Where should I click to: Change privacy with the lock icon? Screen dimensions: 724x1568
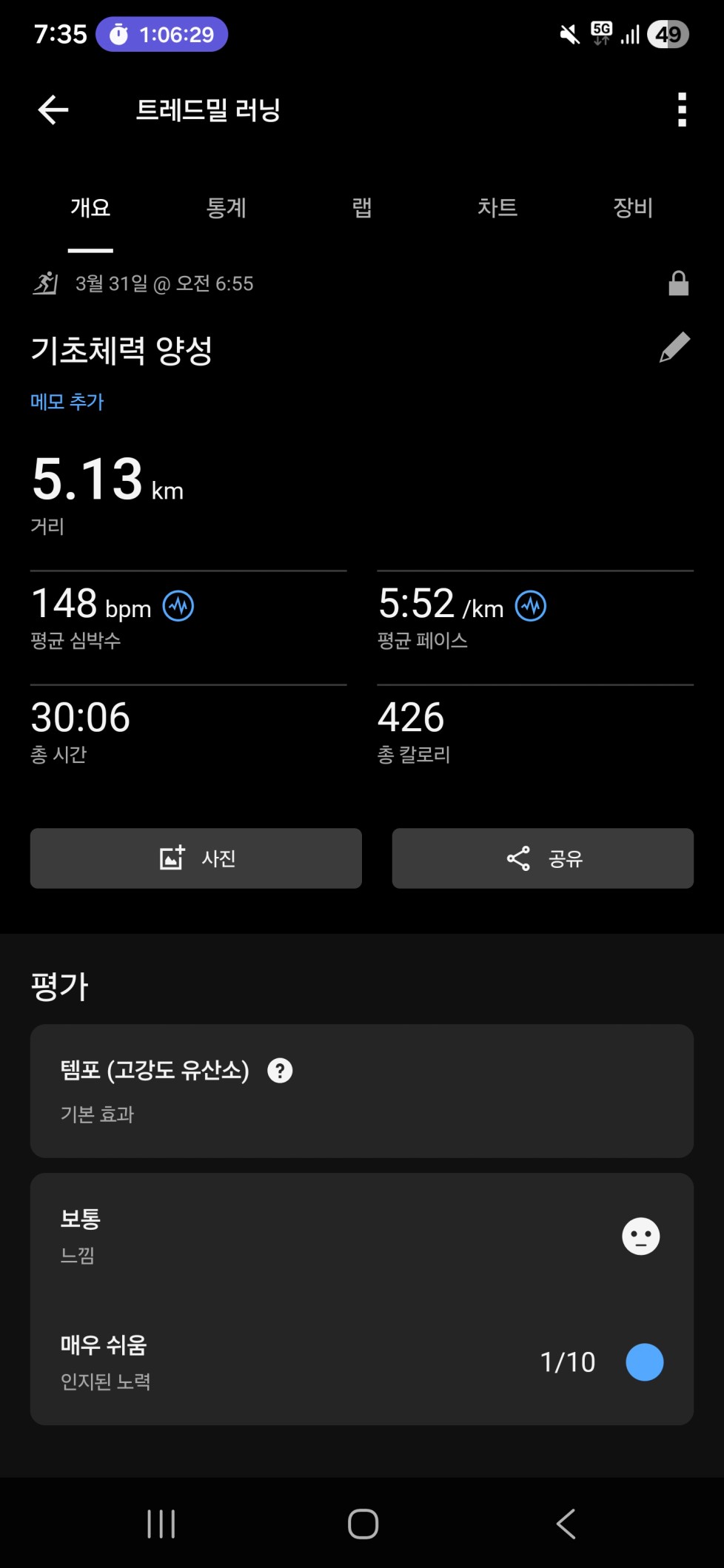678,283
